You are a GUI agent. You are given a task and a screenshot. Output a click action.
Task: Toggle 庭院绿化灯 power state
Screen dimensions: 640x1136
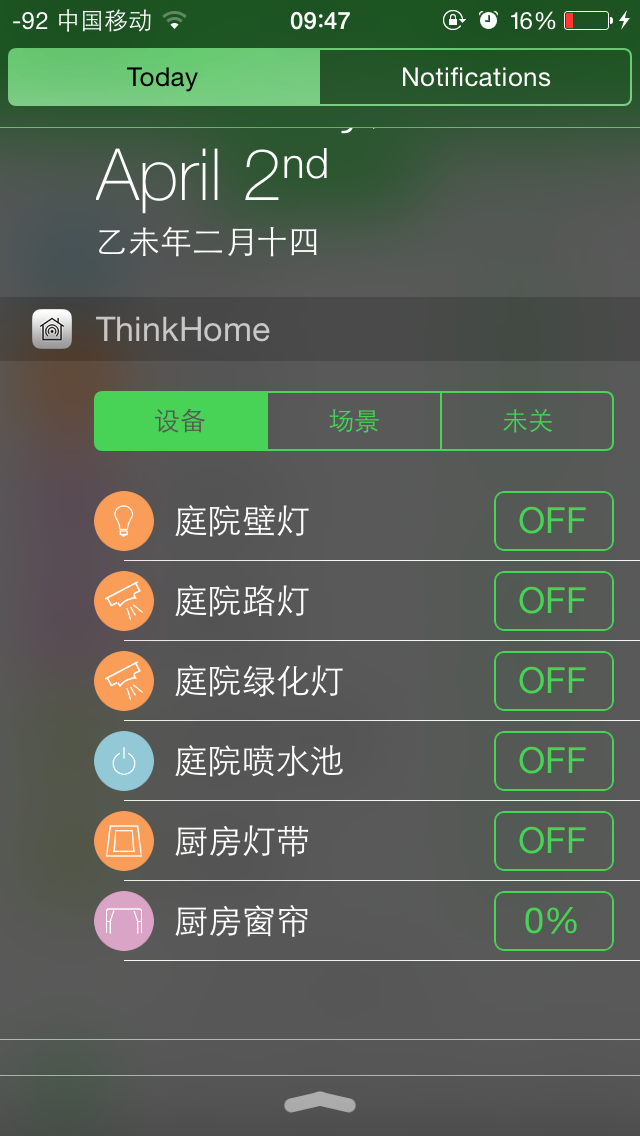tap(553, 681)
